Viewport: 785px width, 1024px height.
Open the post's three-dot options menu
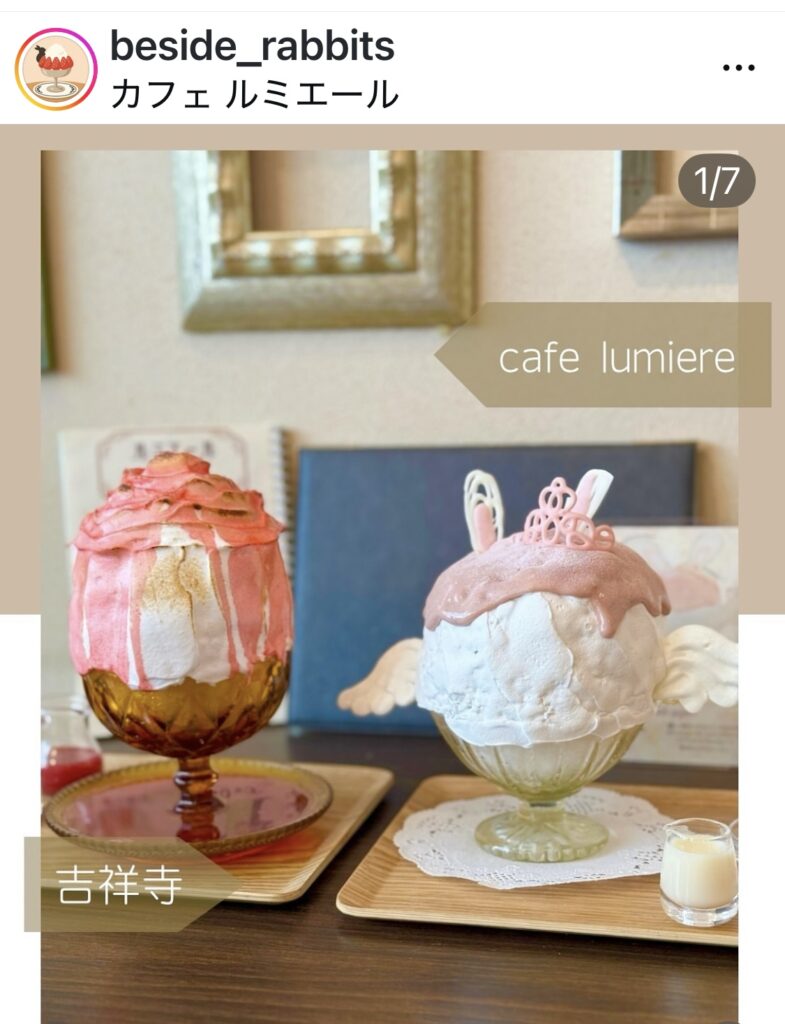(738, 68)
